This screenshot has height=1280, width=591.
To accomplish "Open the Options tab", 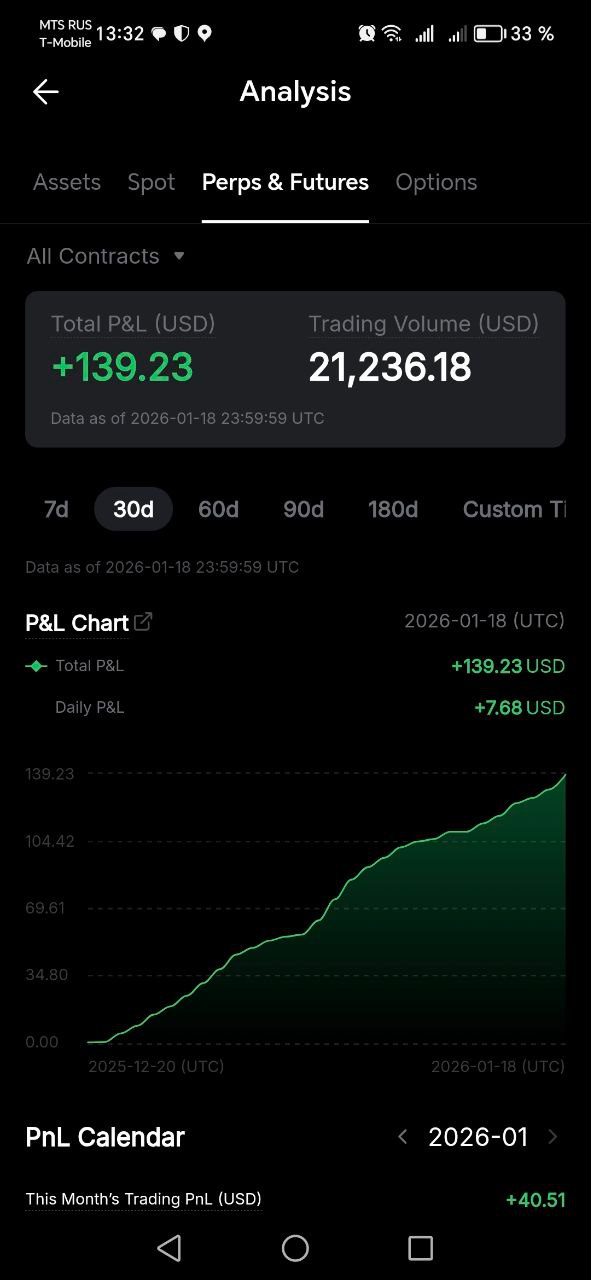I will [436, 182].
